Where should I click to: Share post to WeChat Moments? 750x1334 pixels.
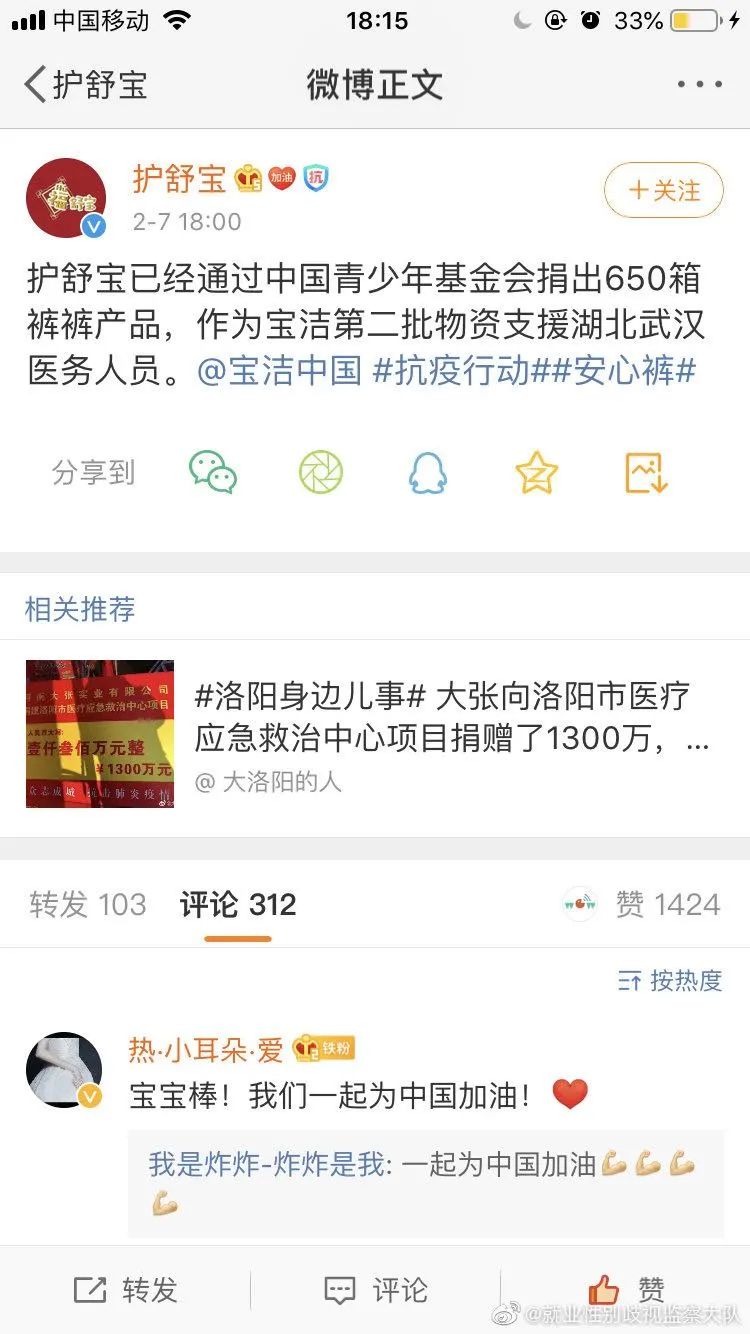pyautogui.click(x=321, y=472)
